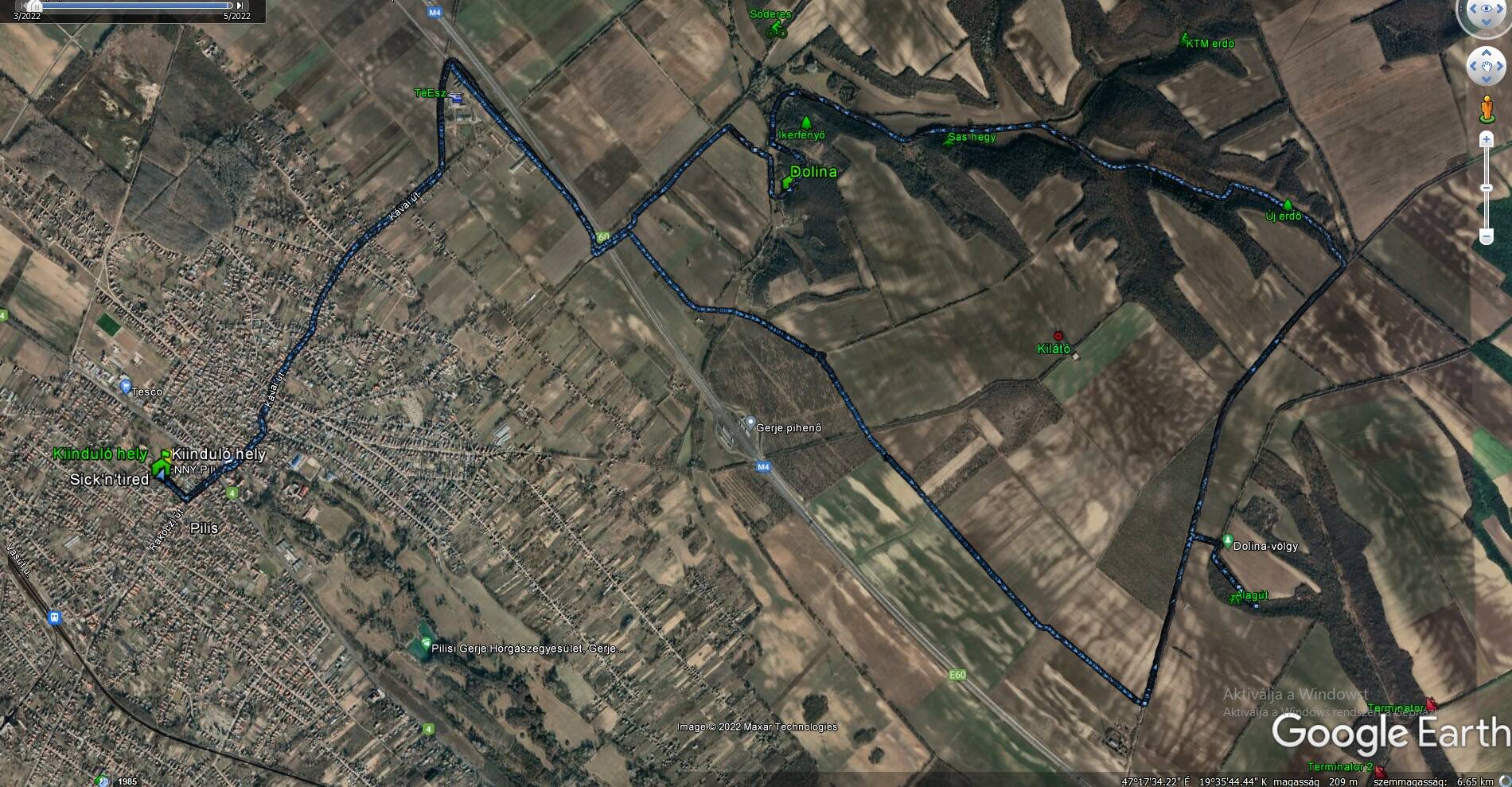Zoom out with the bottom minus button

[x=1486, y=236]
